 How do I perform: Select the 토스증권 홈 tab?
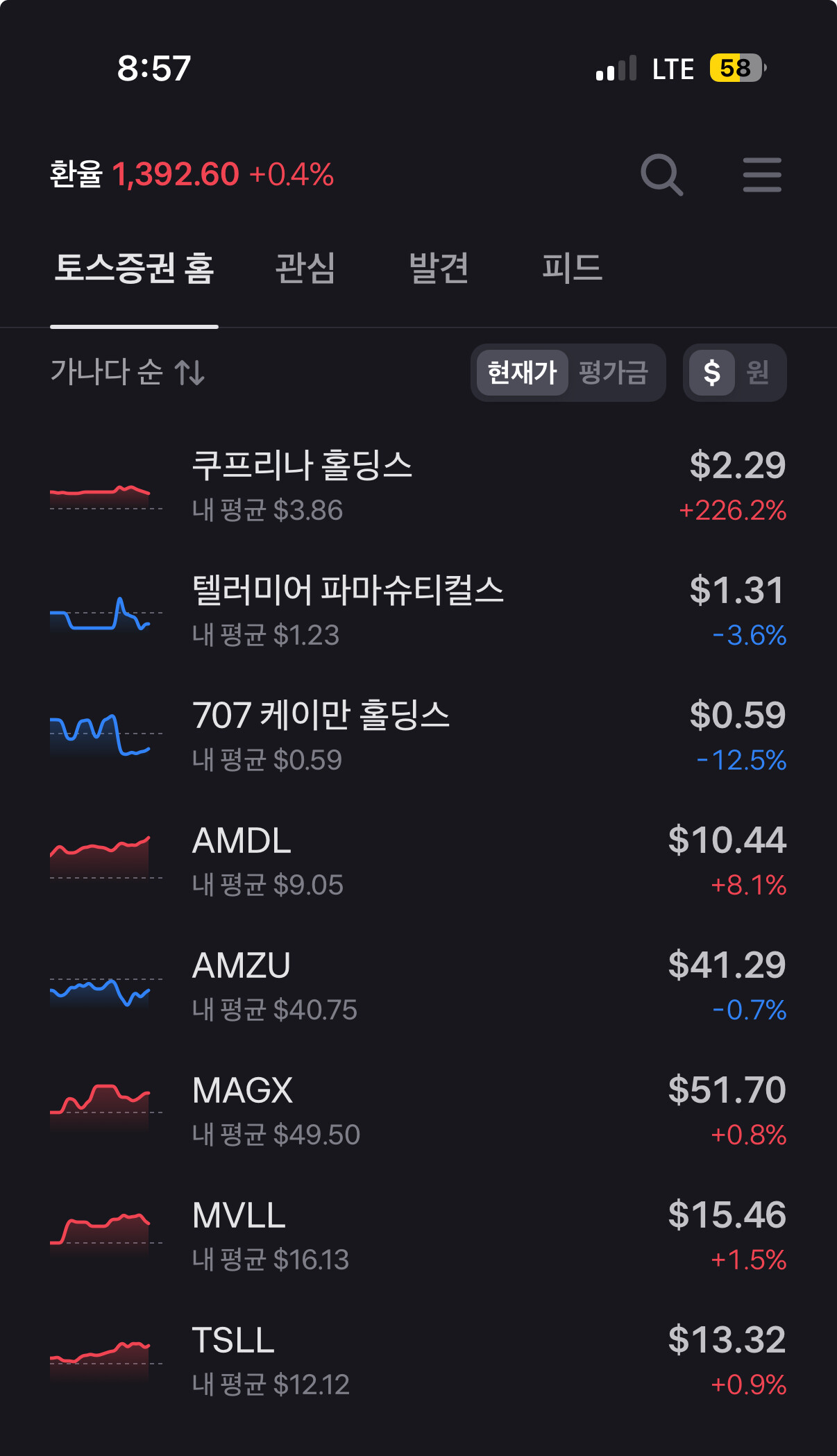click(x=134, y=269)
